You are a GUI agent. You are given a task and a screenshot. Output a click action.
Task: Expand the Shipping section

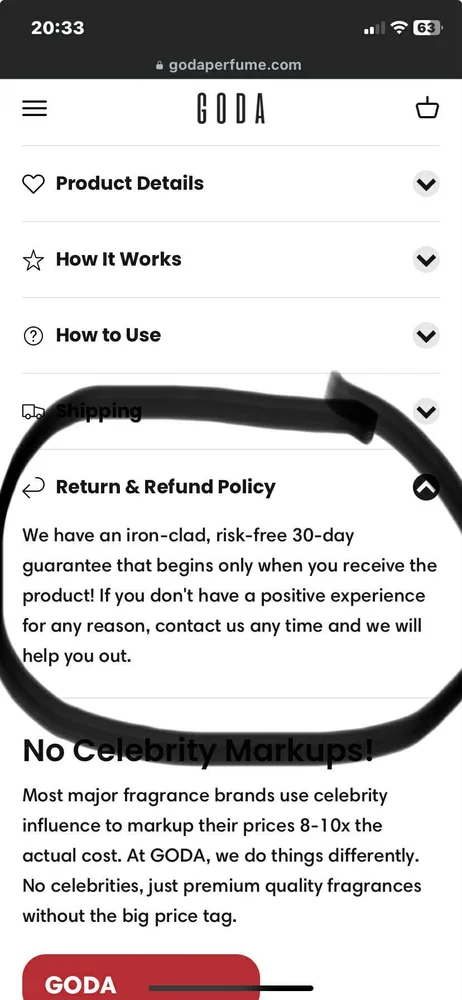tap(231, 411)
